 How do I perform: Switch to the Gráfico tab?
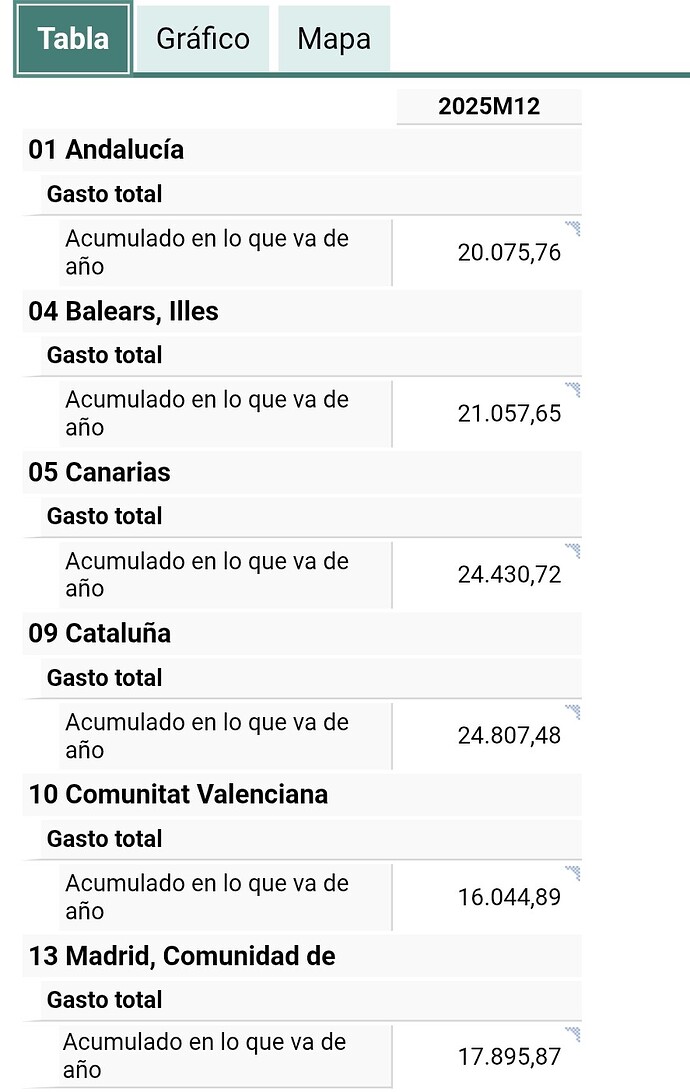203,39
